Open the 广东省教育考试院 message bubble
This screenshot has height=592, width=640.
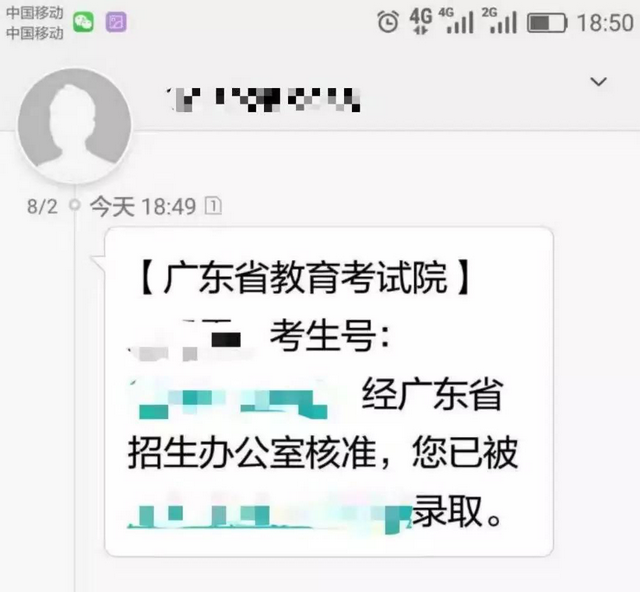(x=328, y=390)
